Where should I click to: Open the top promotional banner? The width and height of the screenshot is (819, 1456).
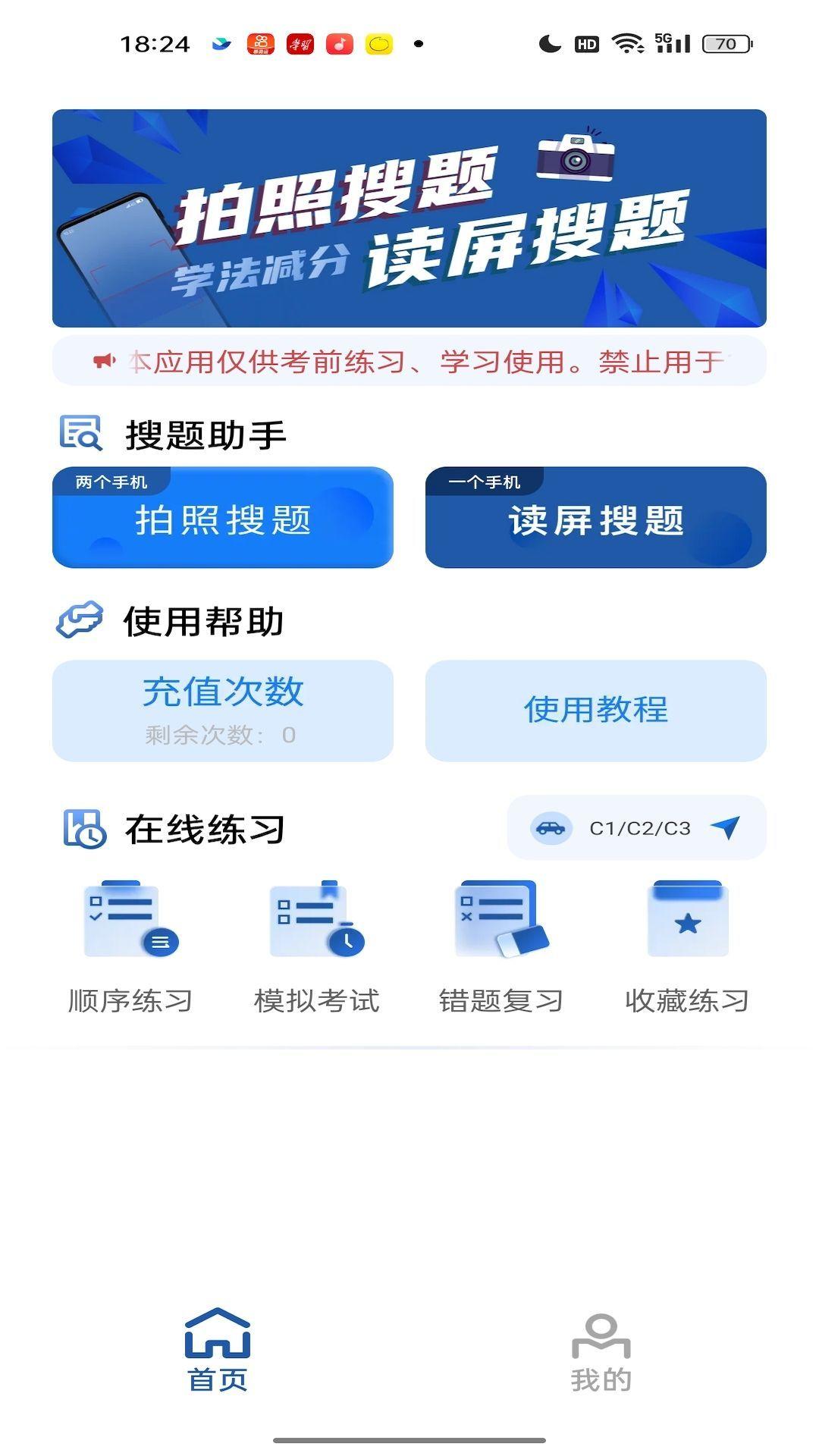point(409,218)
